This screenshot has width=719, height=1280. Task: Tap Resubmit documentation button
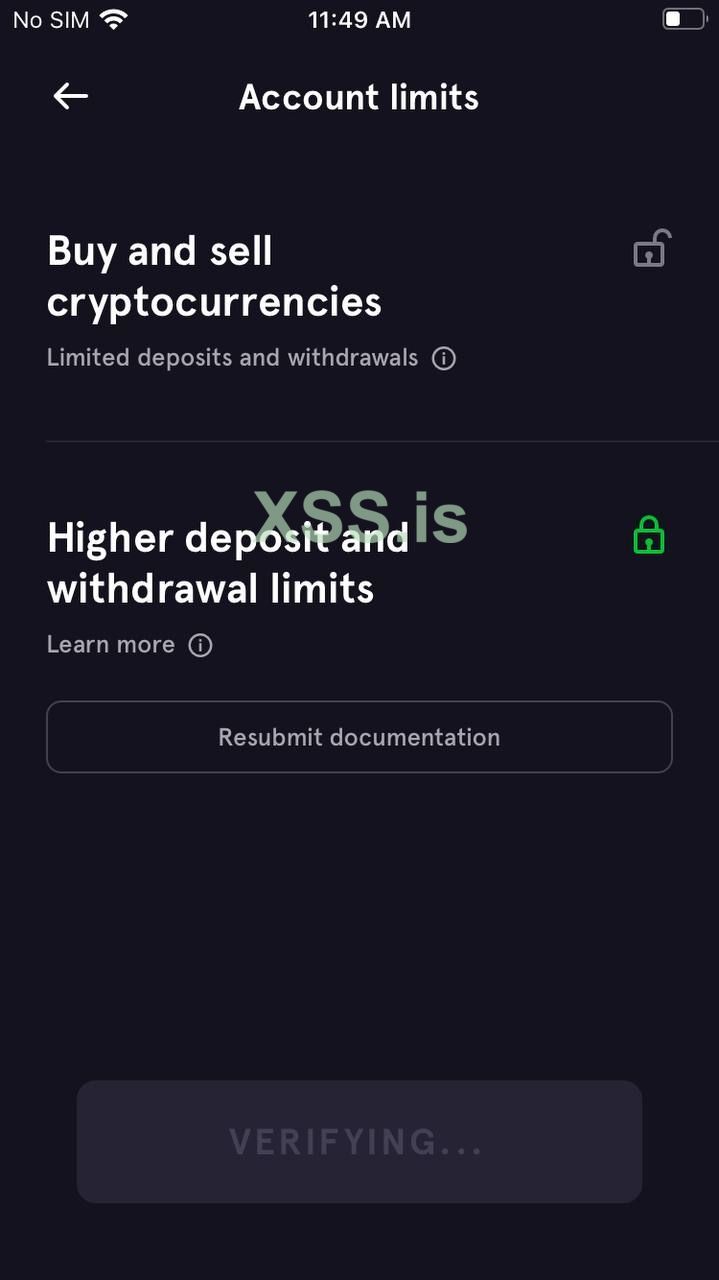[359, 737]
